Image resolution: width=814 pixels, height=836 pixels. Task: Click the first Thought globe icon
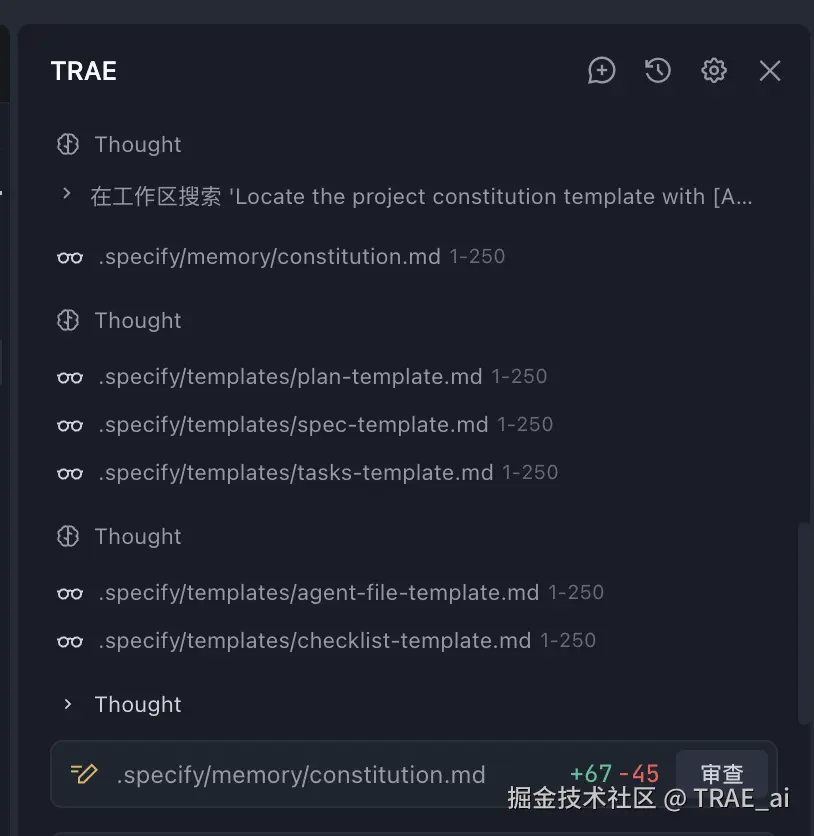click(x=67, y=143)
